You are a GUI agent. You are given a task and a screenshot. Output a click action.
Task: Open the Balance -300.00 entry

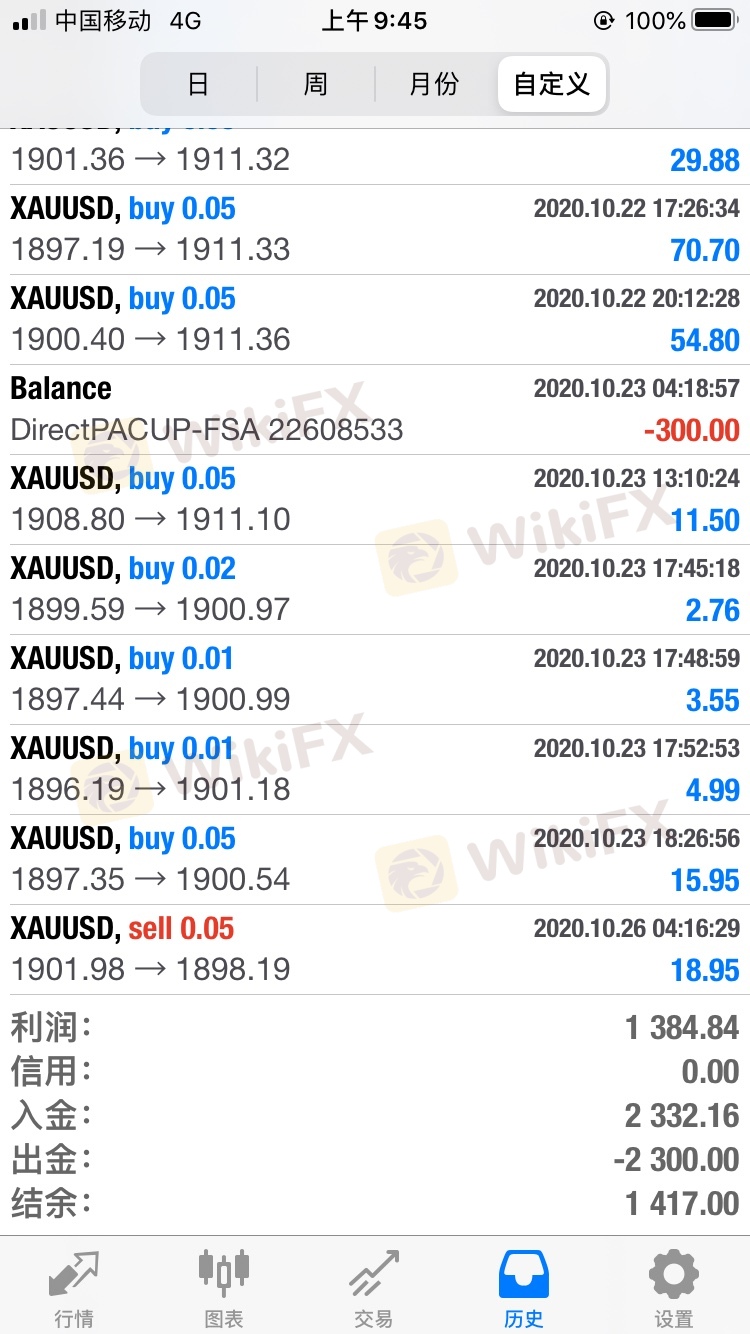375,409
